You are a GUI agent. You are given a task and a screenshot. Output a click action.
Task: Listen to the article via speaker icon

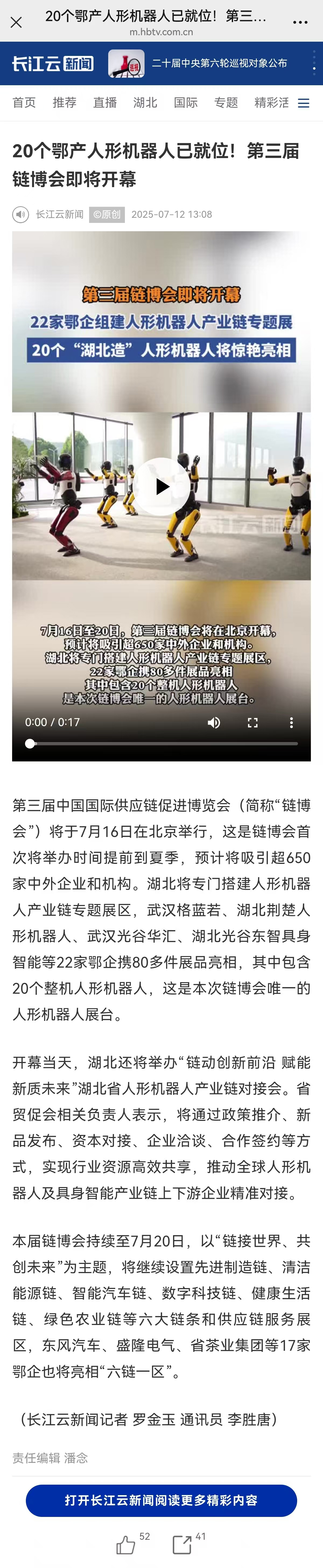21,214
